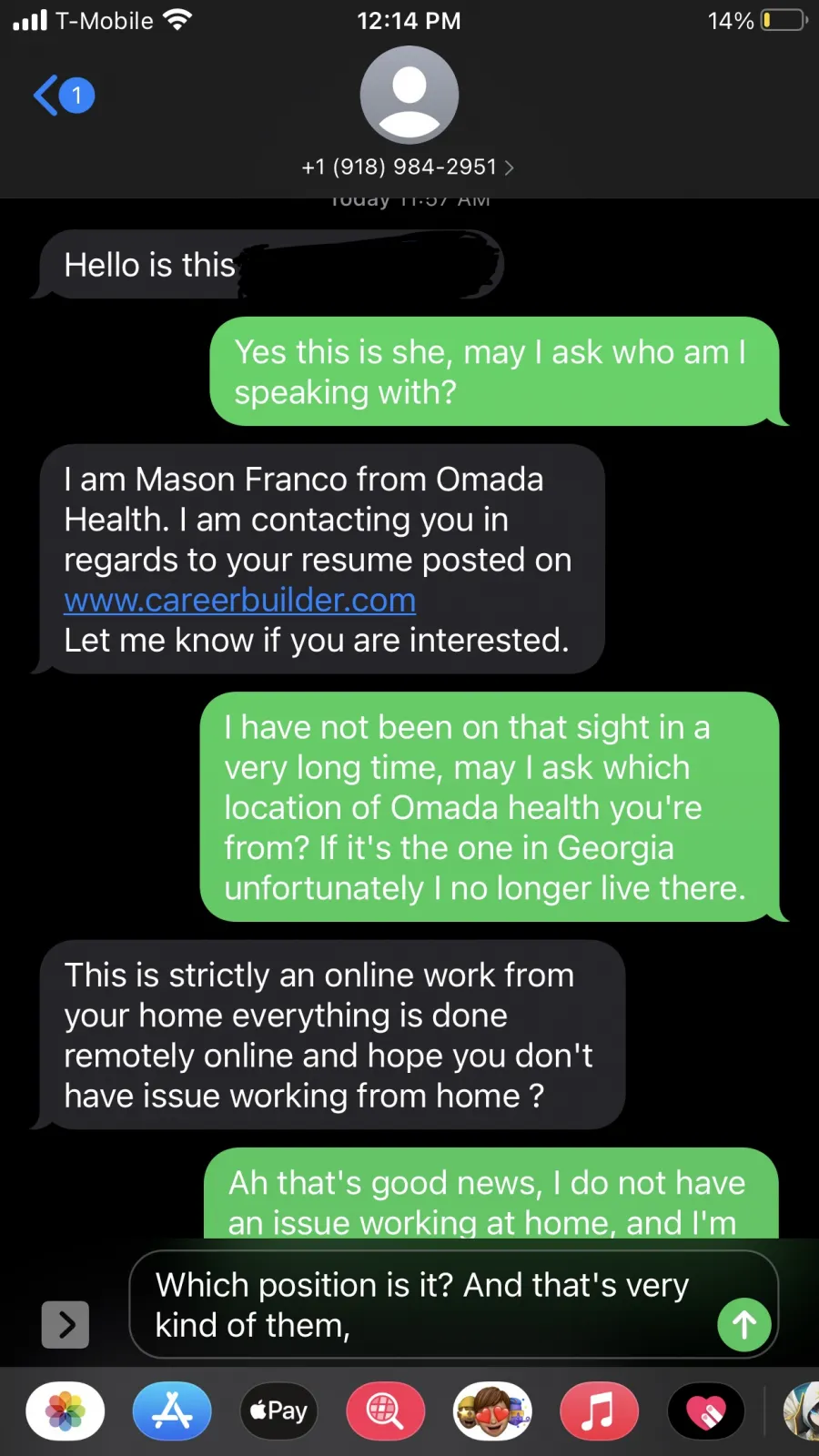This screenshot has height=1456, width=819.
Task: Open the image search globe app
Action: (x=385, y=1411)
